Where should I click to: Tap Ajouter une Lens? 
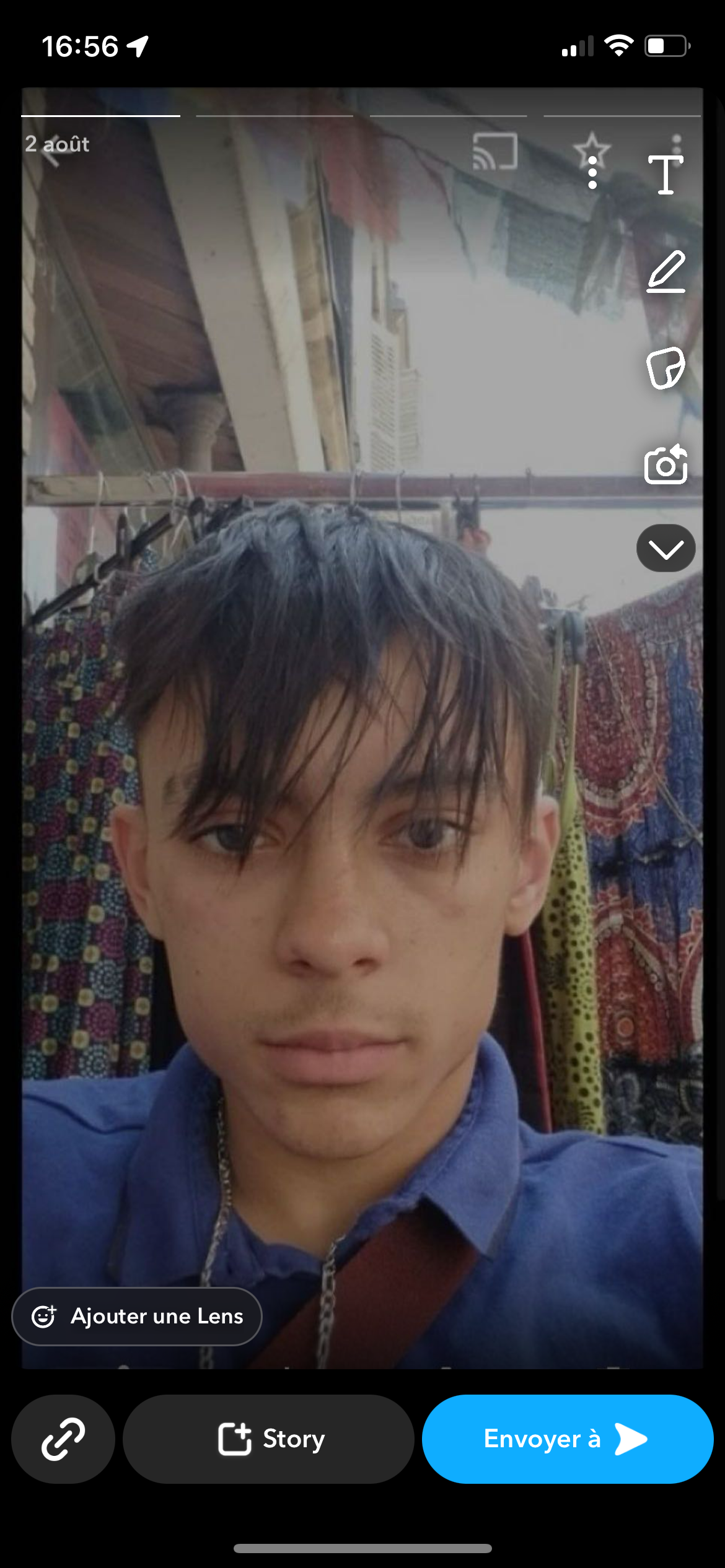[x=137, y=1316]
